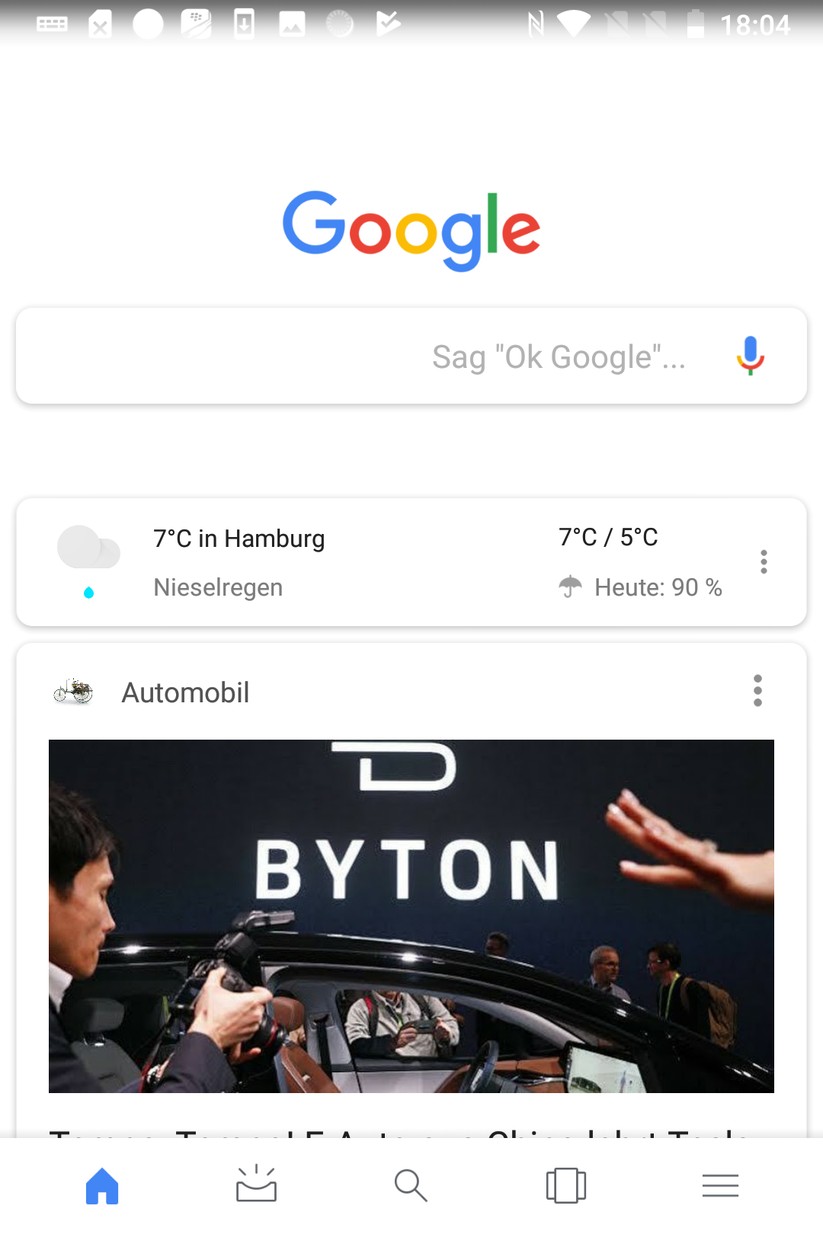
Task: Tap the hamburger More menu icon
Action: pyautogui.click(x=721, y=1185)
